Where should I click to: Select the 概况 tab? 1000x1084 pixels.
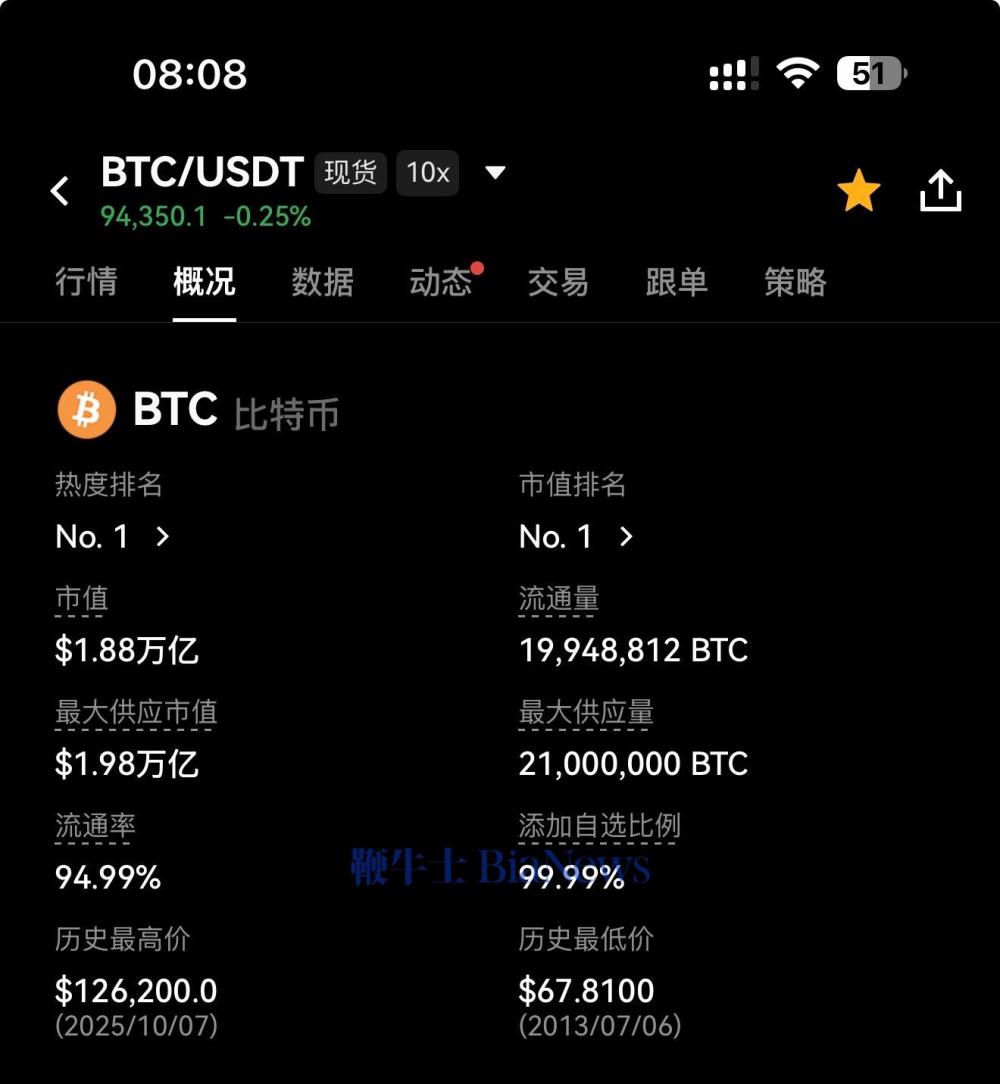(x=204, y=282)
